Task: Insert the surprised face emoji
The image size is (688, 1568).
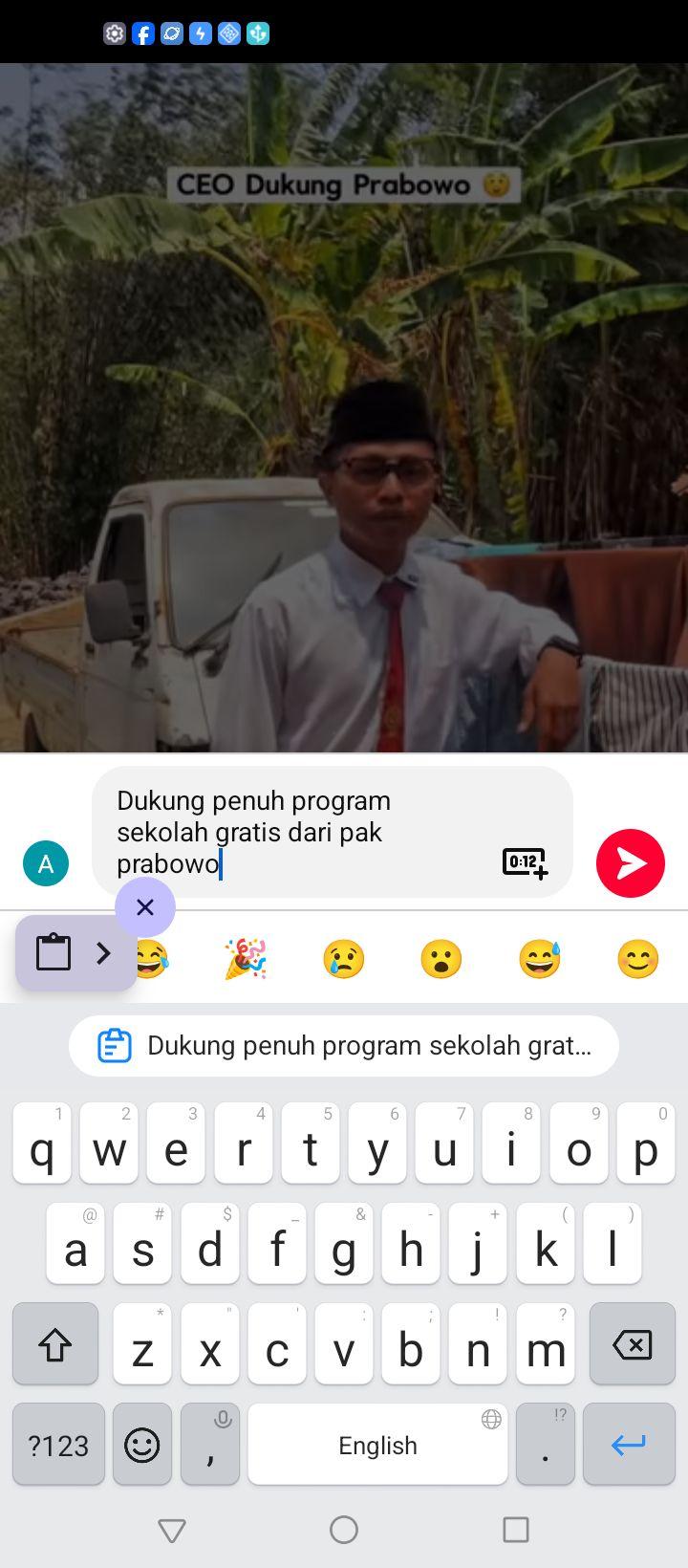Action: coord(441,959)
